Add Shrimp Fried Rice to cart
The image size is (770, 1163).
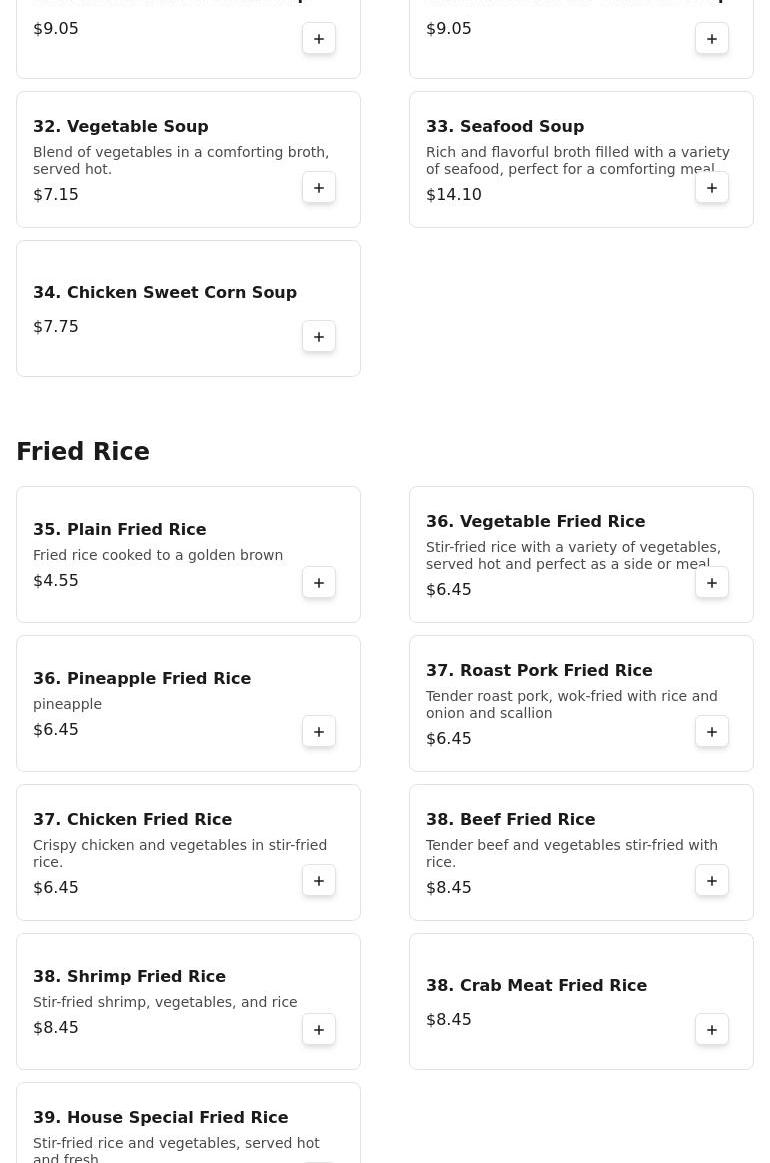(x=319, y=1030)
